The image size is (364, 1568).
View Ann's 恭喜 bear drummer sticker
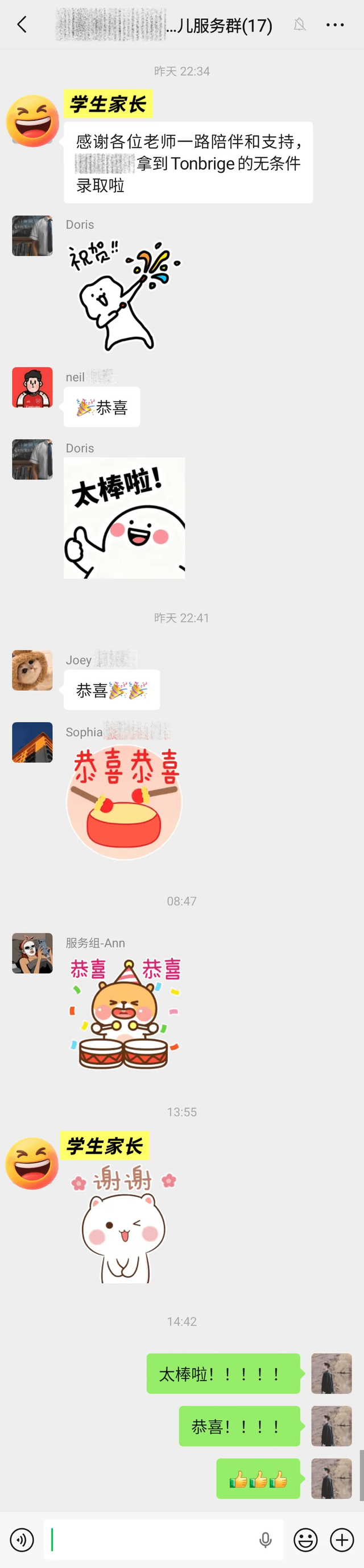[125, 1014]
